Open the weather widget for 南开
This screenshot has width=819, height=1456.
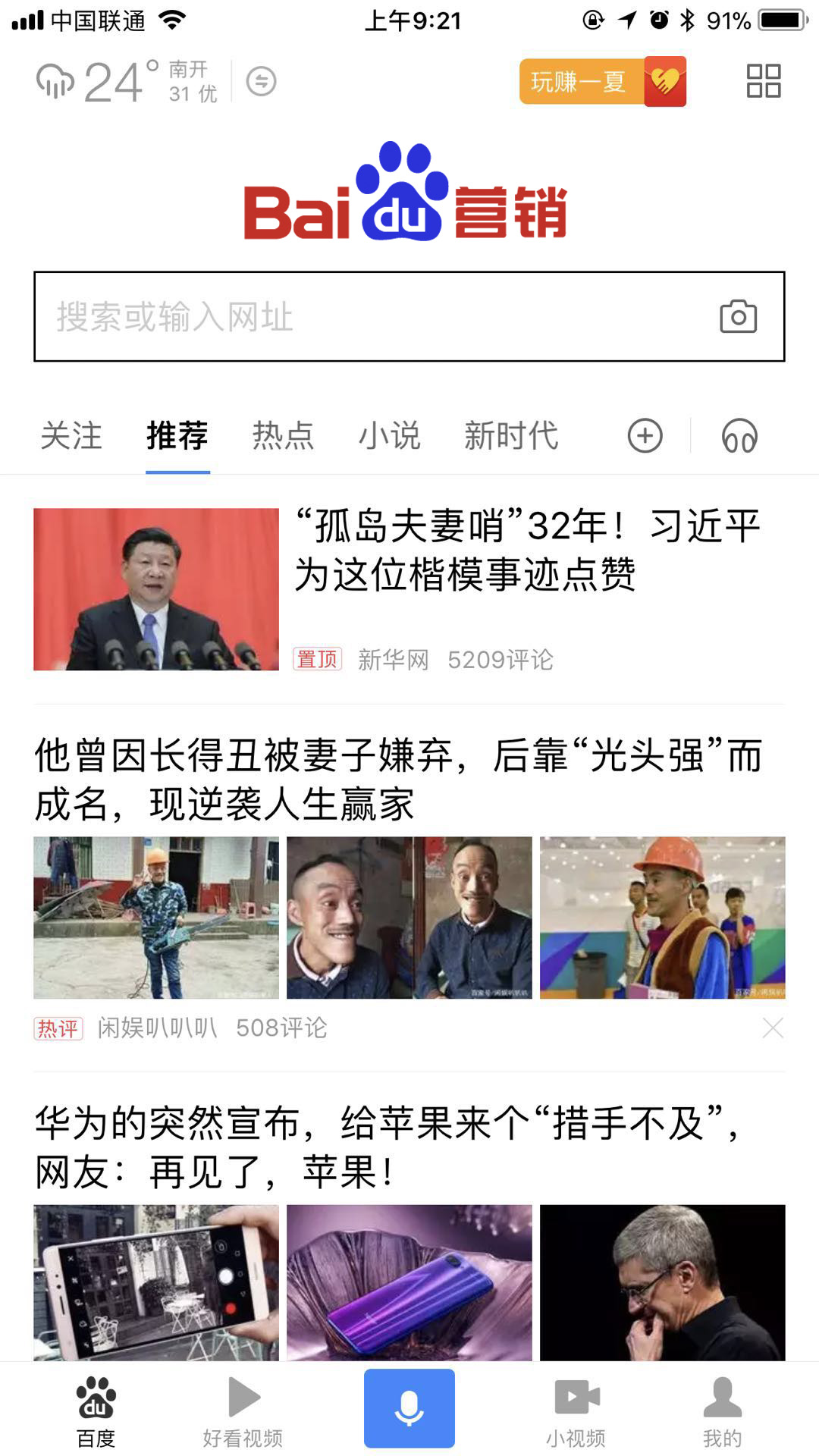[127, 81]
